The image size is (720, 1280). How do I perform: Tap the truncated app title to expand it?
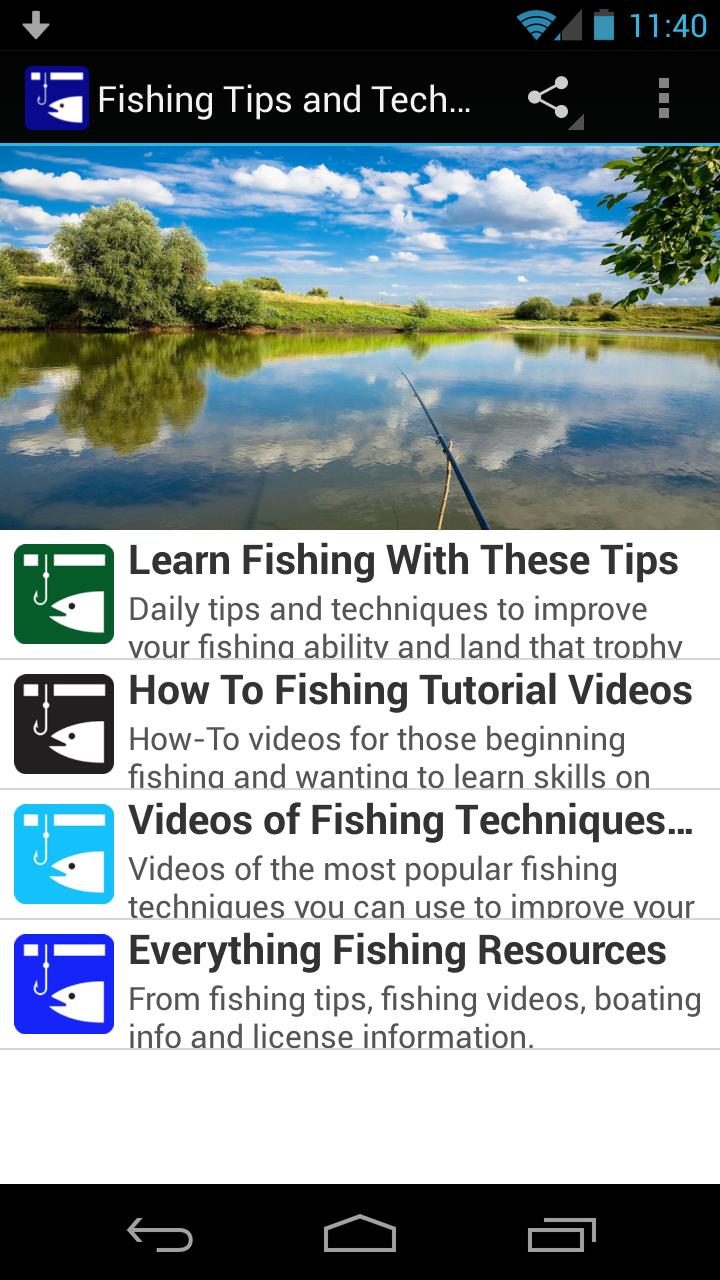285,99
